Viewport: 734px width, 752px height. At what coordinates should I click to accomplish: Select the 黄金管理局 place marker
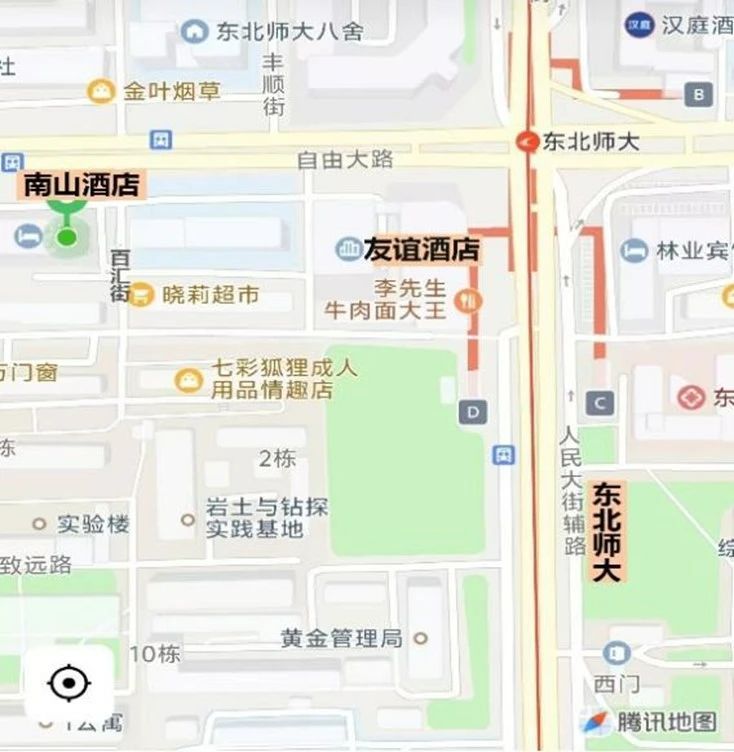[x=421, y=638]
